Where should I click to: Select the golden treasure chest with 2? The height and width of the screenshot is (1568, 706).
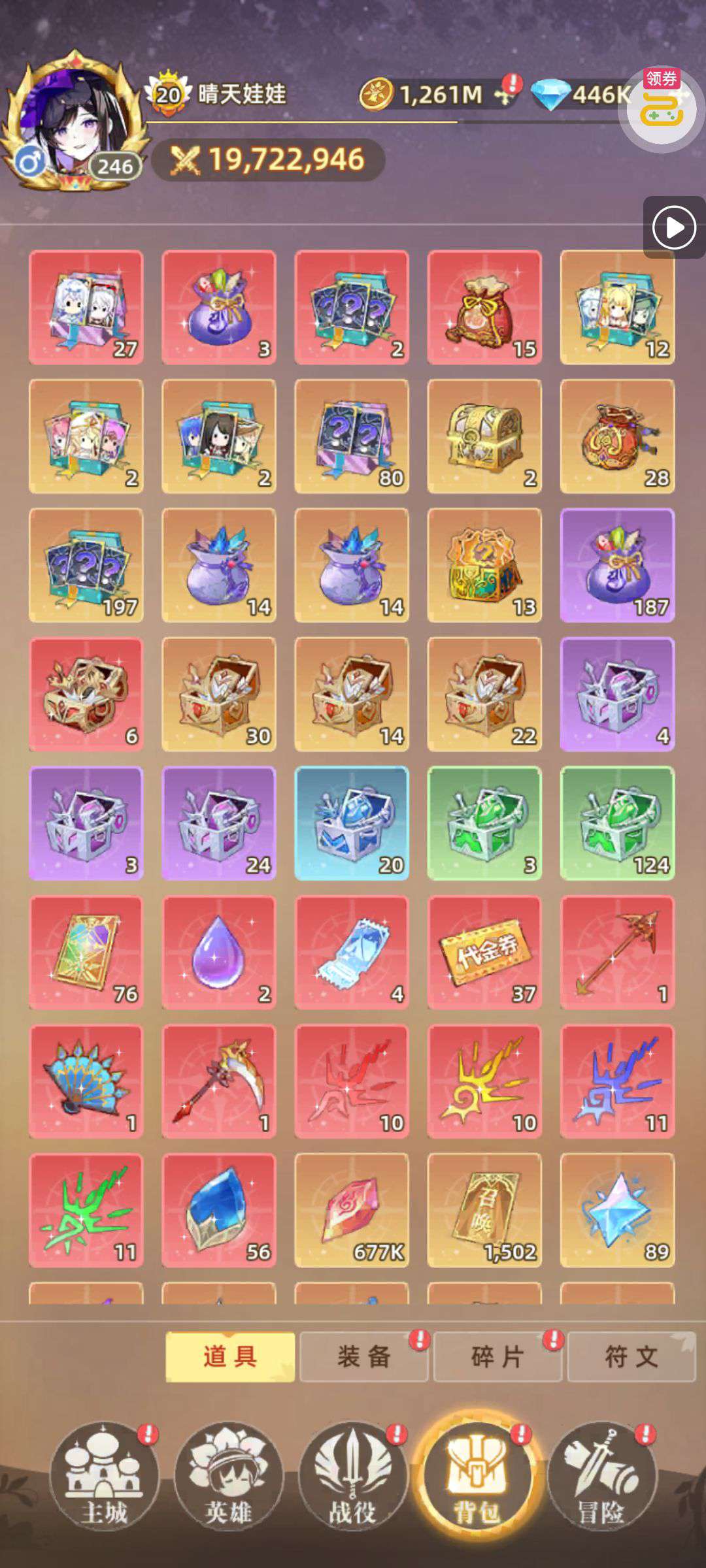484,436
